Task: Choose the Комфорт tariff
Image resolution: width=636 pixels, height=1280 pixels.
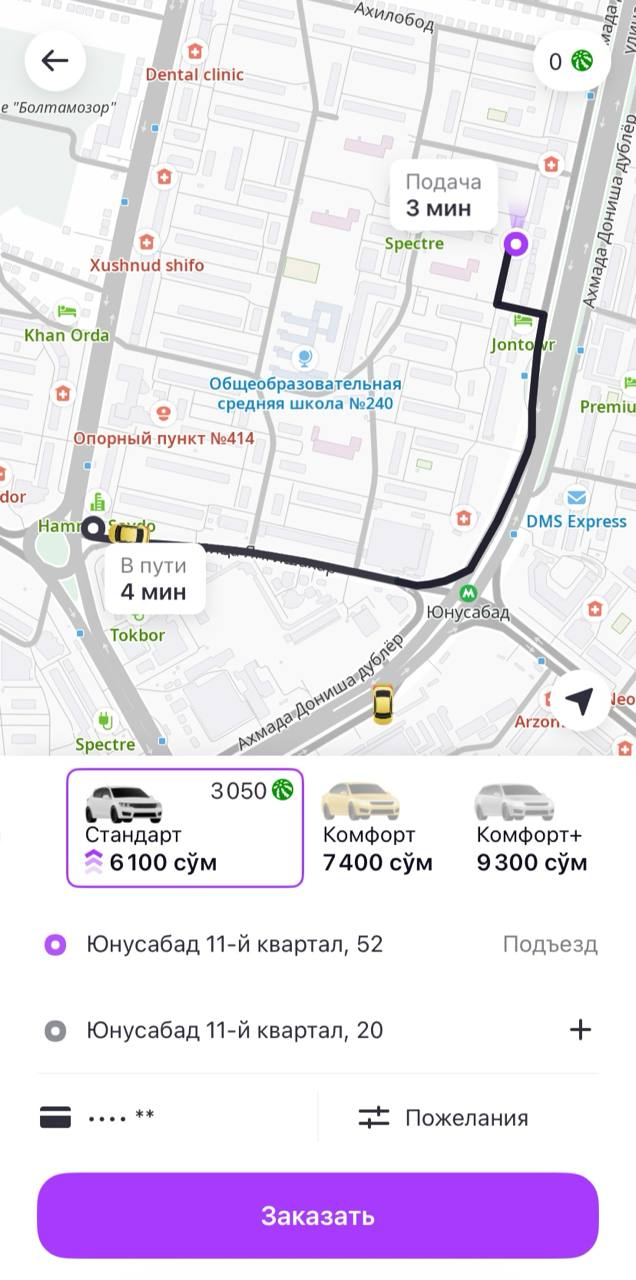Action: (377, 828)
